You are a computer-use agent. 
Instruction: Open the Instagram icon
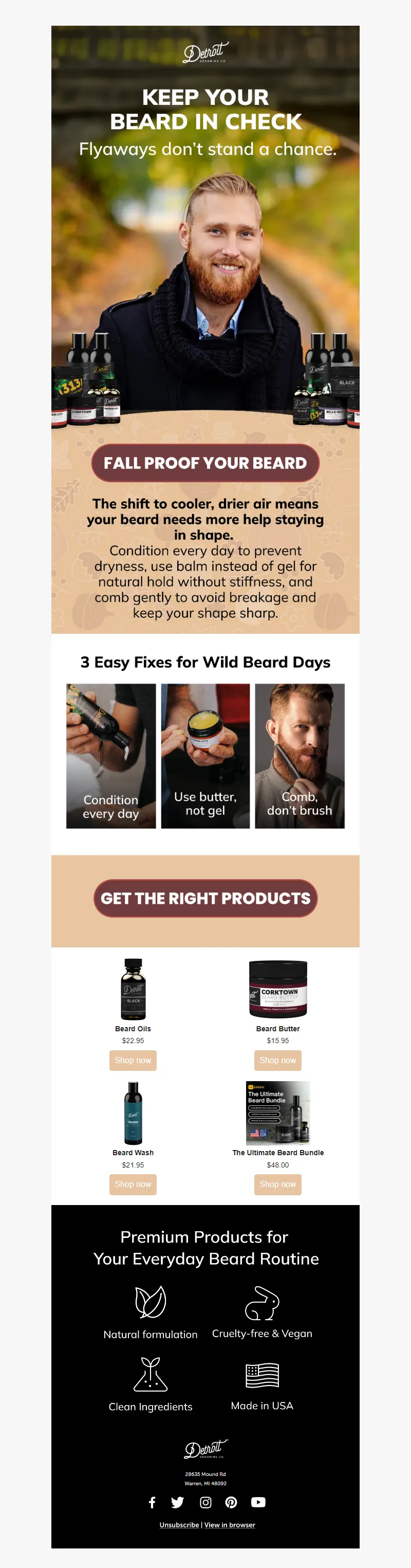tap(206, 1502)
